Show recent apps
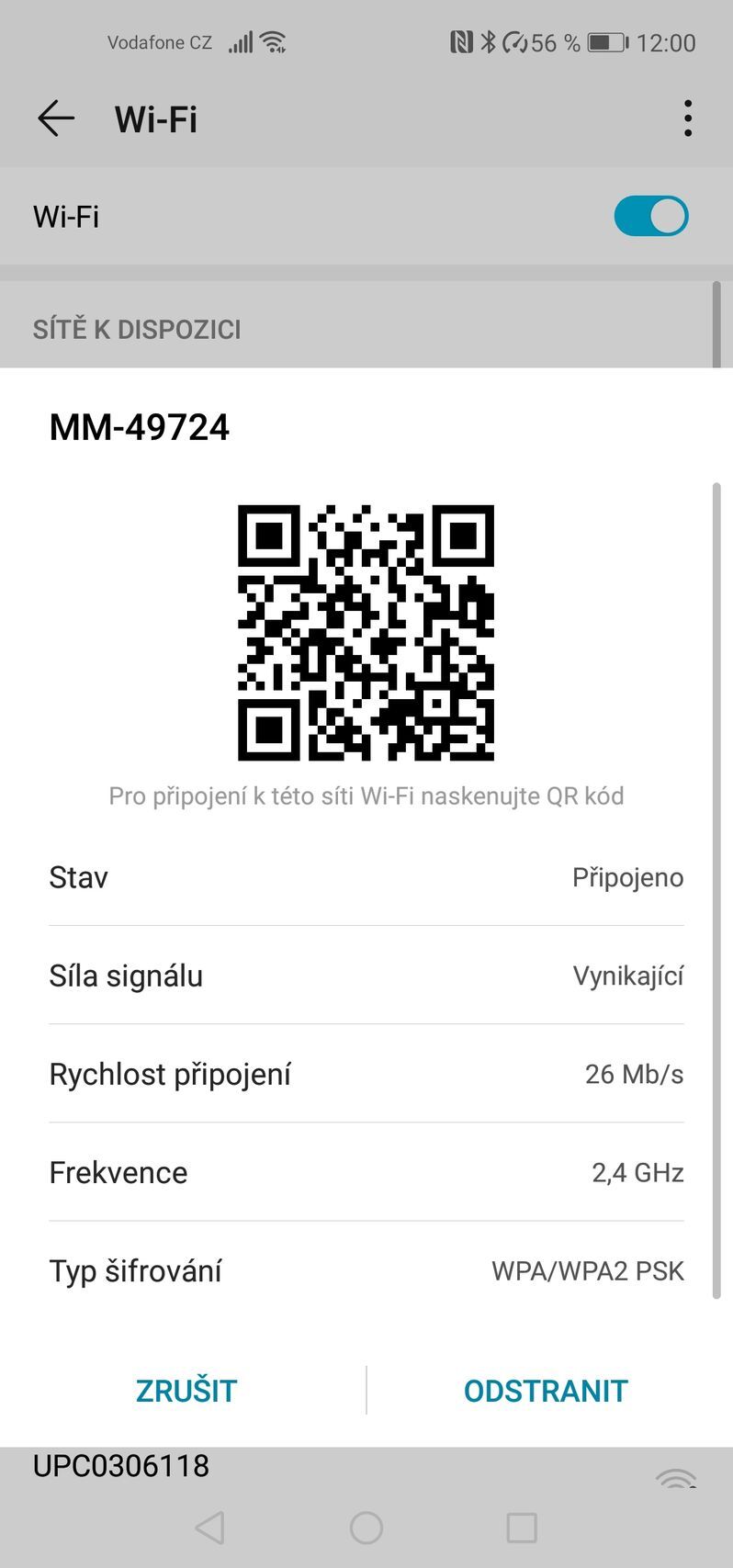The height and width of the screenshot is (1568, 733). [x=522, y=1529]
